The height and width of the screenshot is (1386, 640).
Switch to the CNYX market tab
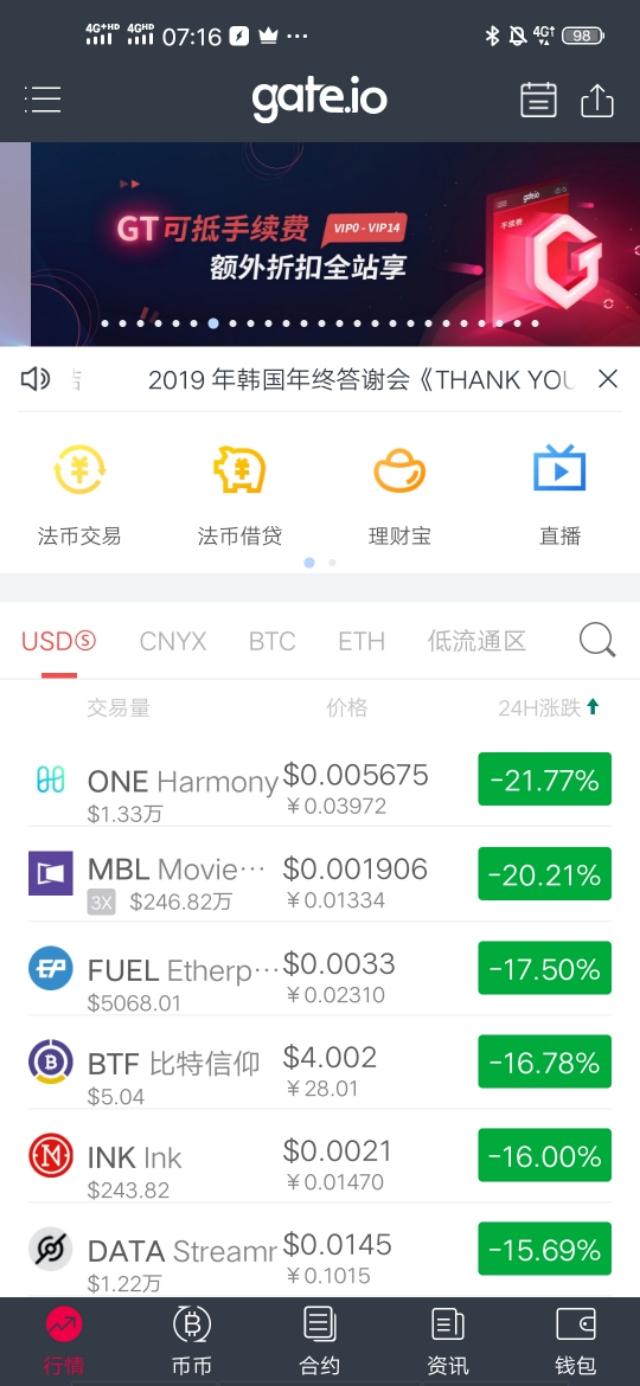coord(173,641)
